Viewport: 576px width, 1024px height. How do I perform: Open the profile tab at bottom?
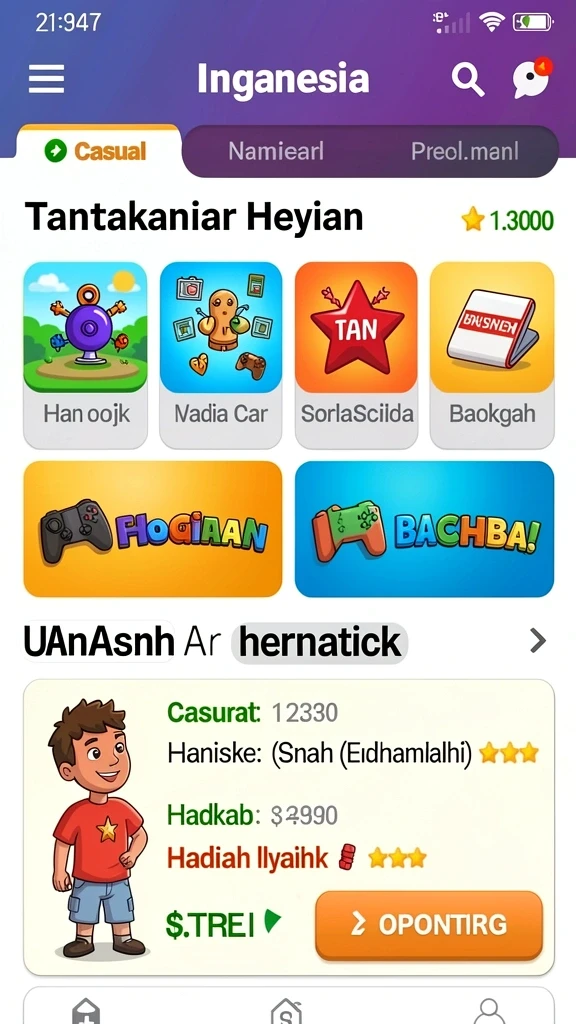488,1011
